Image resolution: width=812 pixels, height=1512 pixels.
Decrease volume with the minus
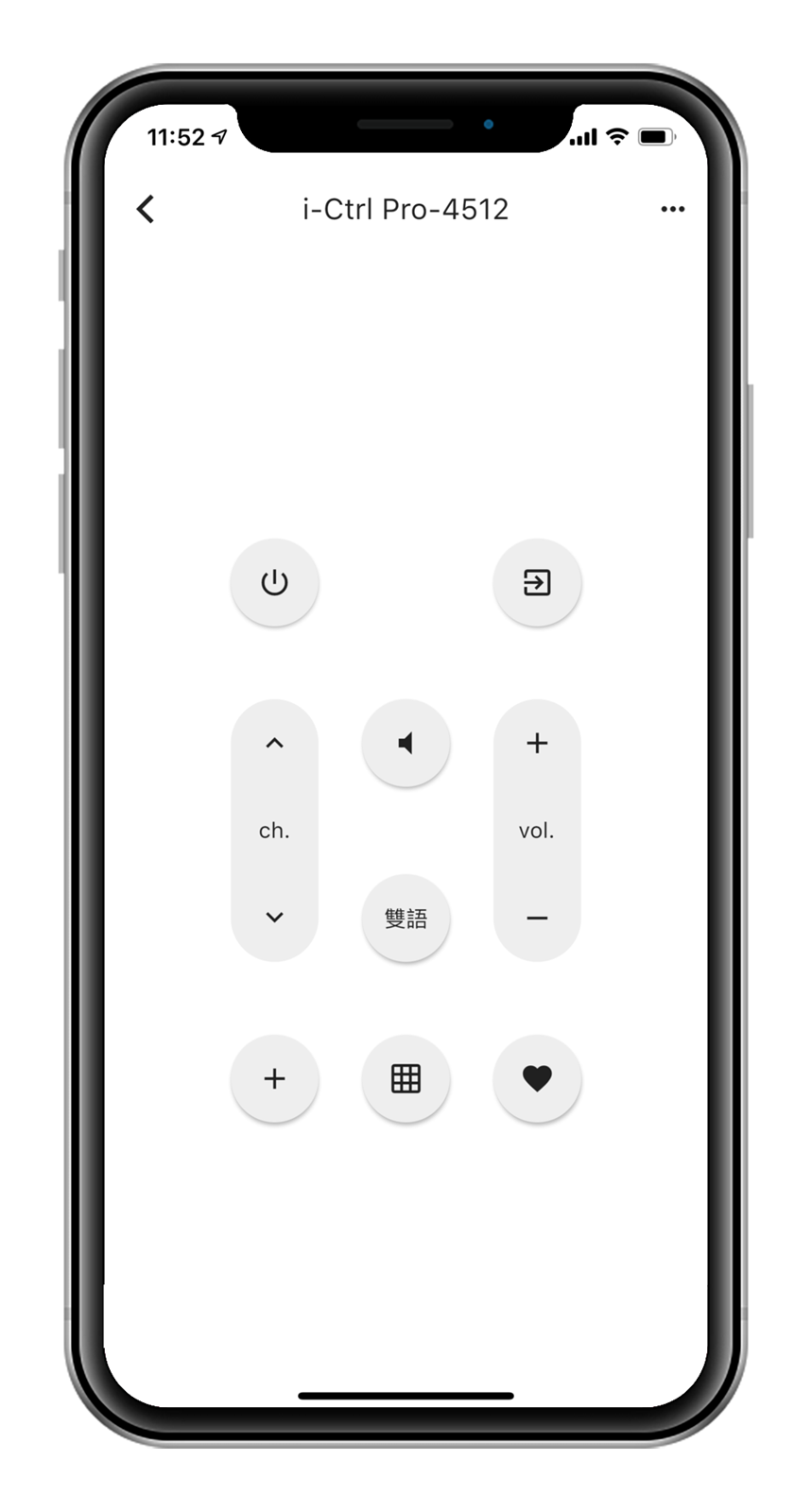(x=537, y=918)
